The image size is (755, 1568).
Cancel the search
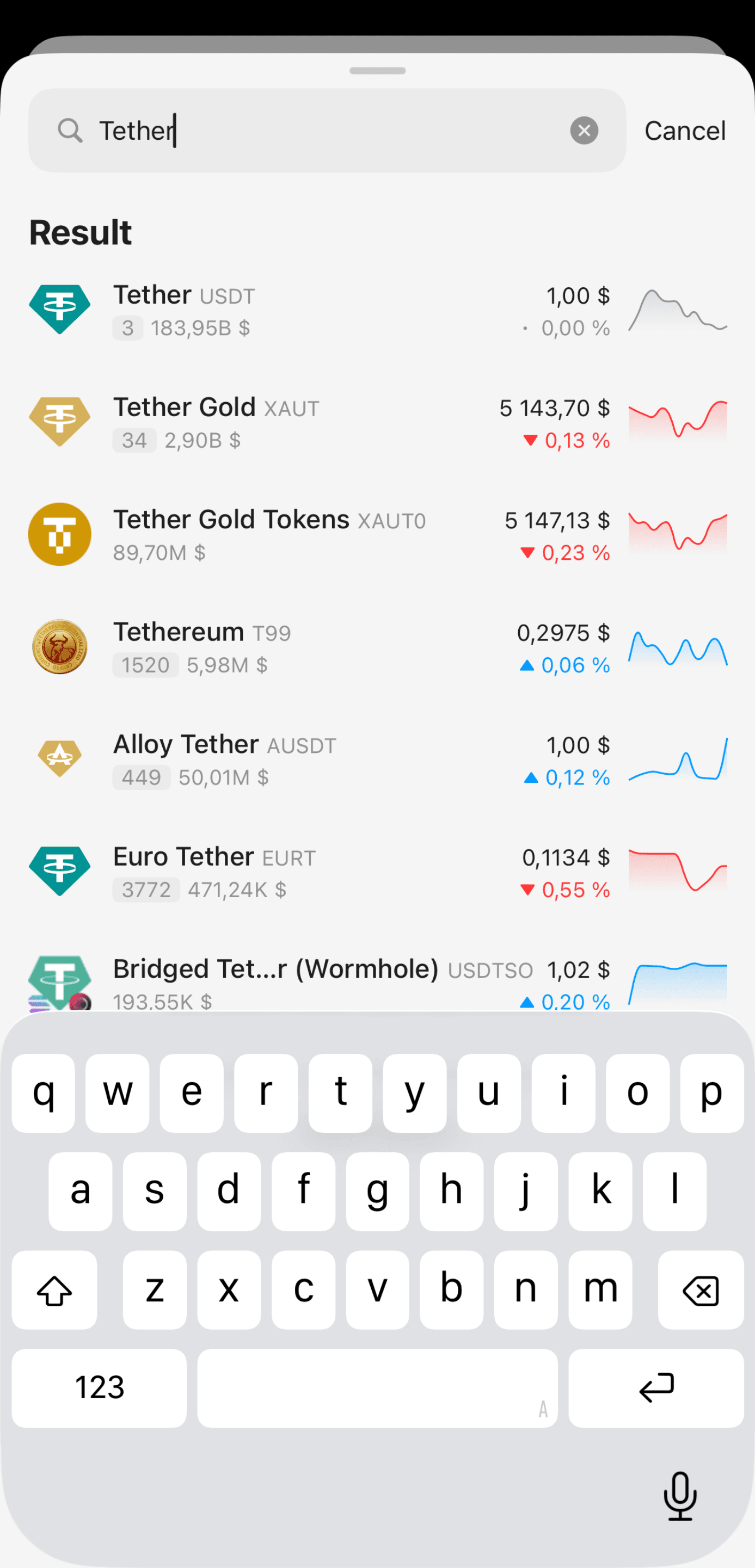click(684, 130)
